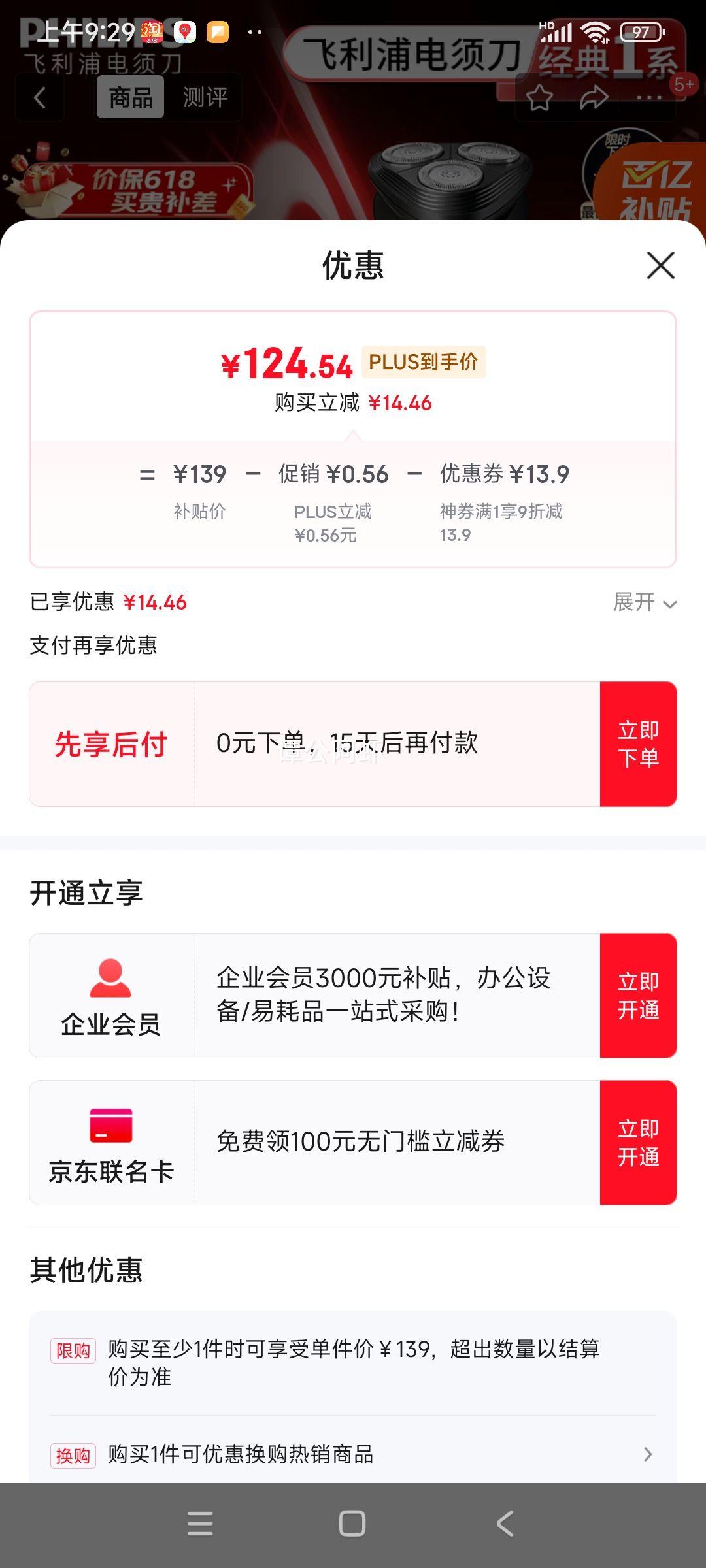The width and height of the screenshot is (706, 1568).
Task: Share this Philips shaver product
Action: (594, 99)
